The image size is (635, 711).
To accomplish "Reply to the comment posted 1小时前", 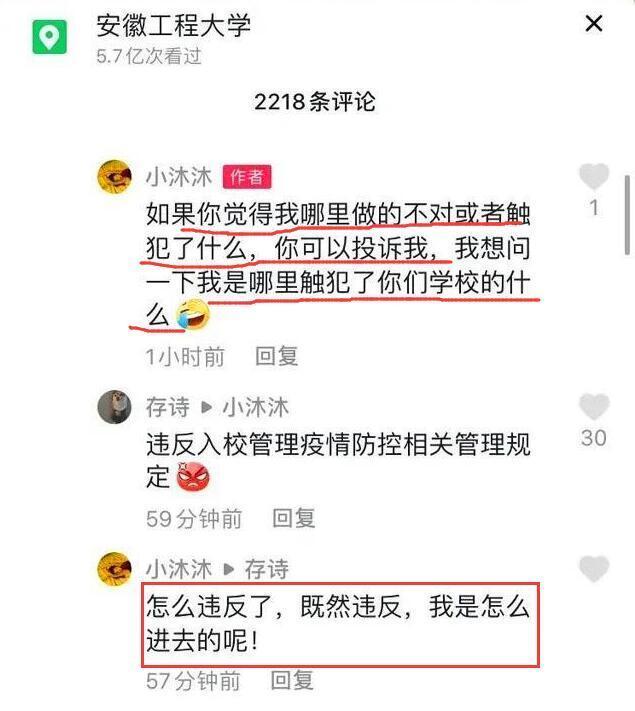I will click(276, 356).
